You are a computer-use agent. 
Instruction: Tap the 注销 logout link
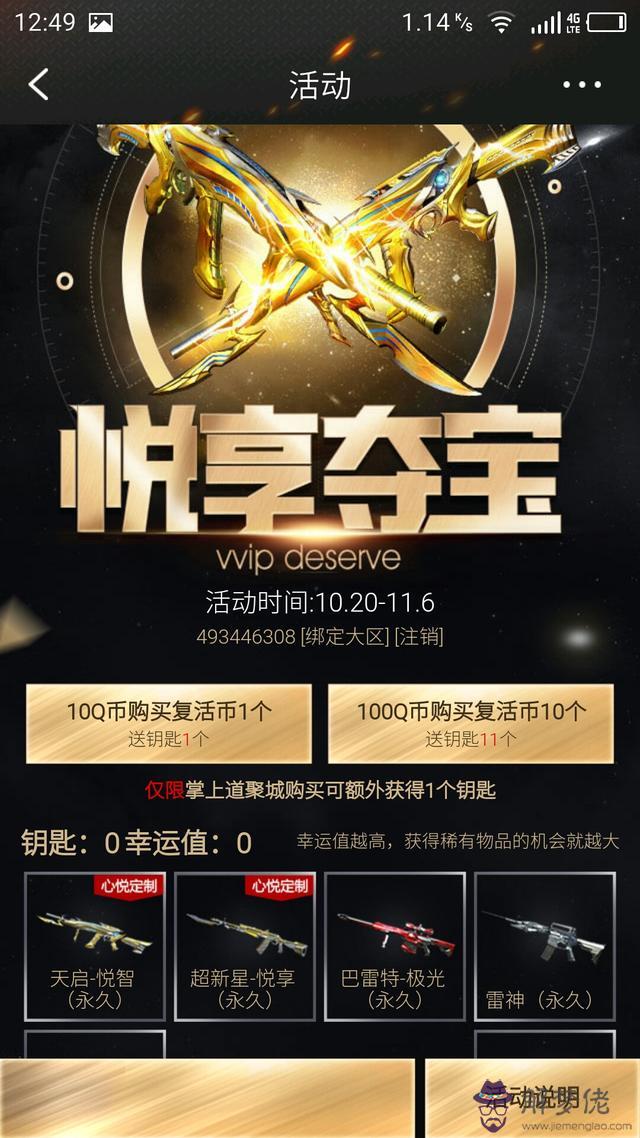click(419, 636)
